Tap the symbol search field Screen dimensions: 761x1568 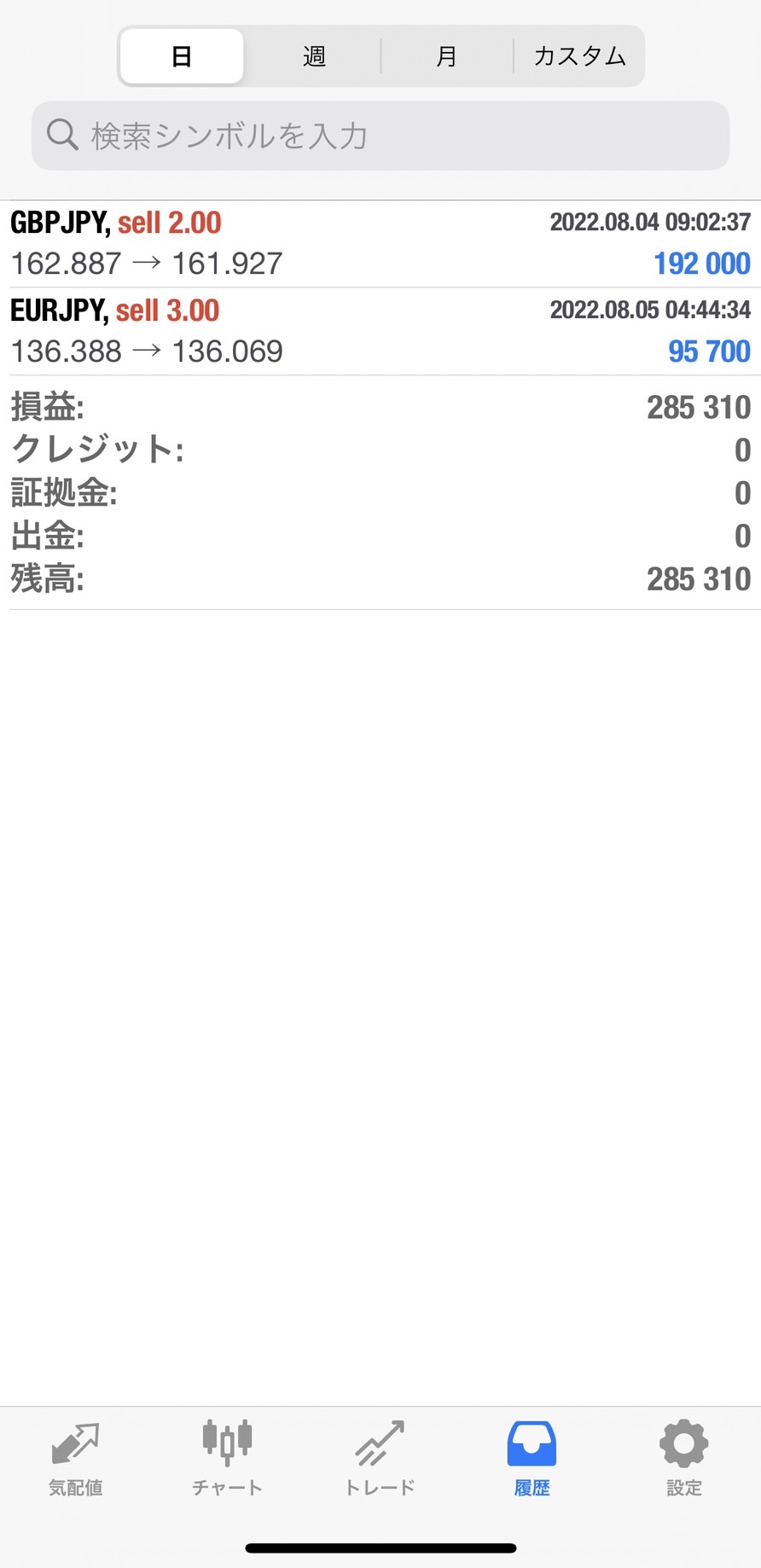click(380, 136)
